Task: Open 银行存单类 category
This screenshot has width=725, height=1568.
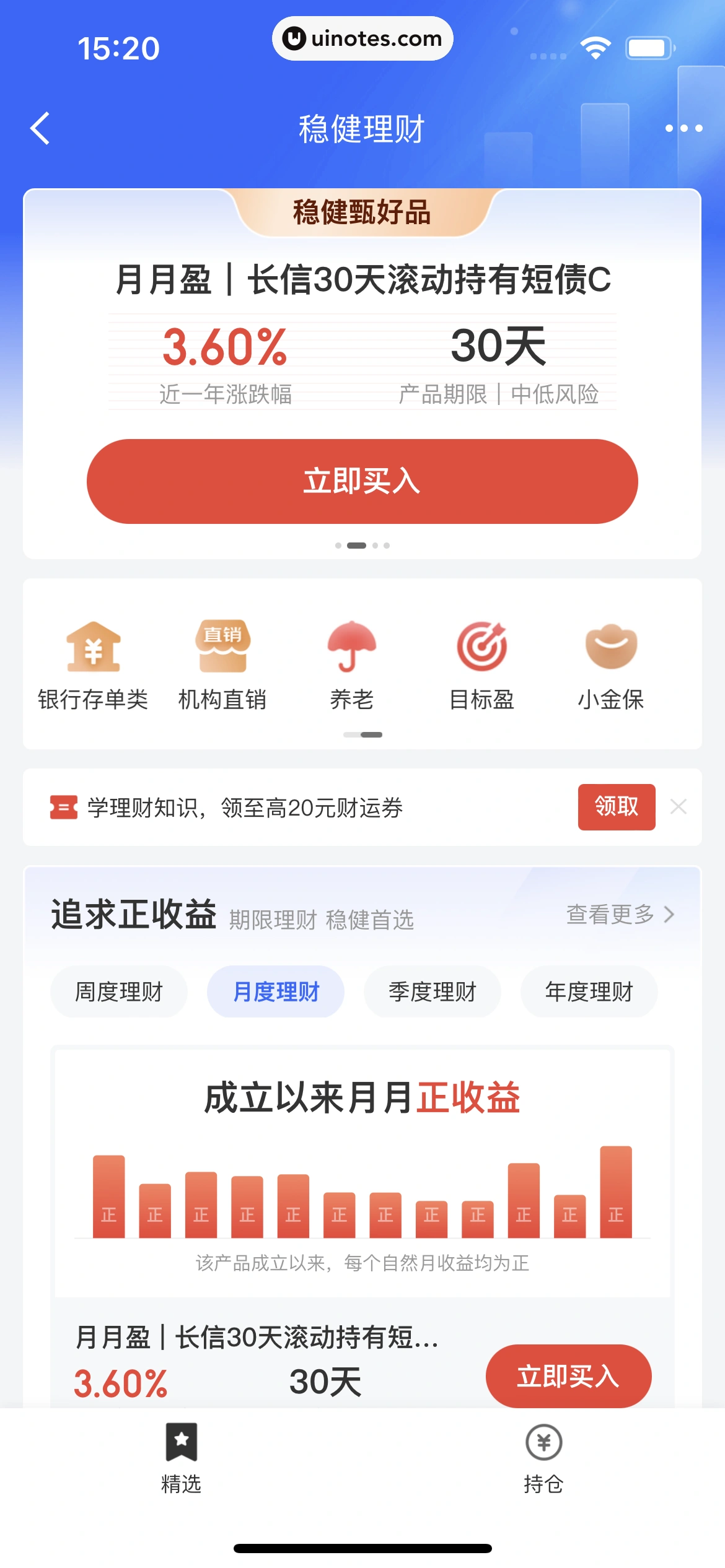Action: (x=93, y=666)
